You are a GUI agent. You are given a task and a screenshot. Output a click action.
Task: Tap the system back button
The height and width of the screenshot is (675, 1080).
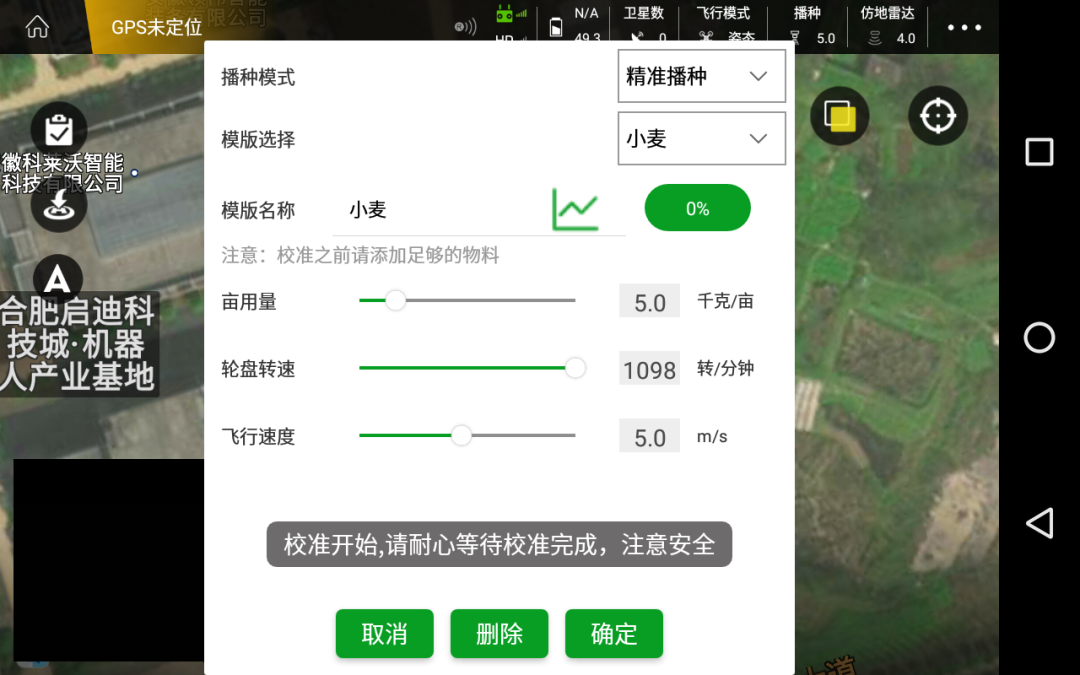pos(1039,522)
